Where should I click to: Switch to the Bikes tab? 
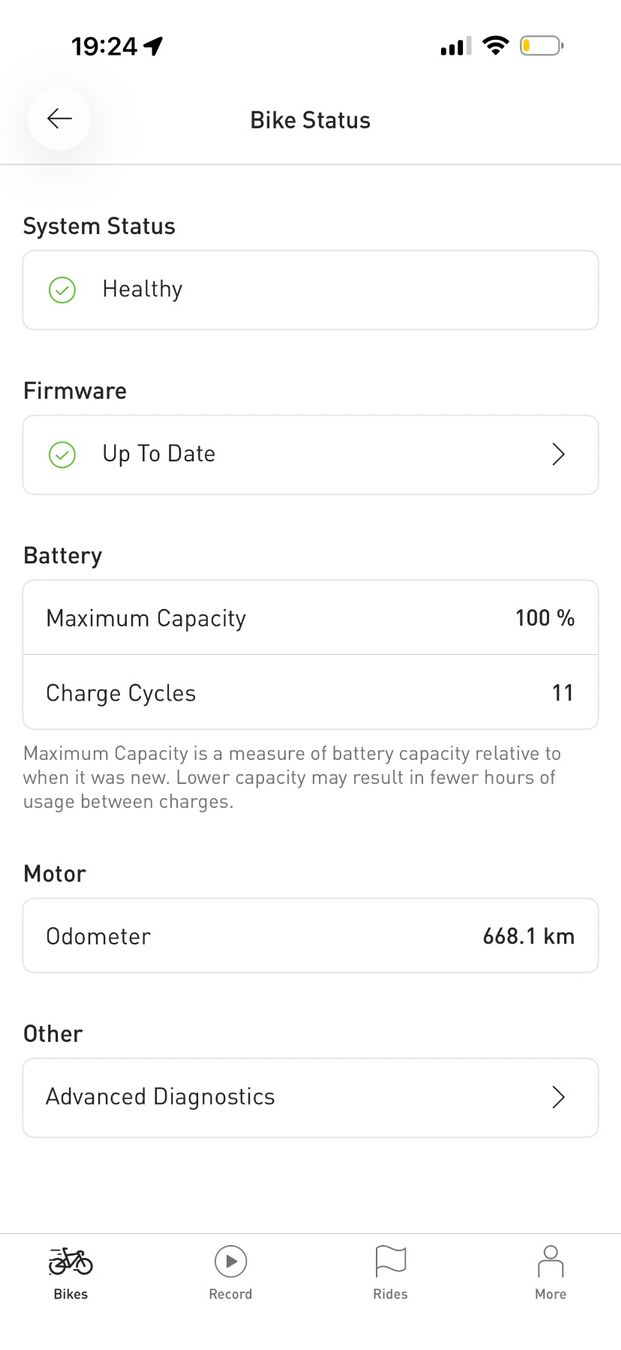71,1273
